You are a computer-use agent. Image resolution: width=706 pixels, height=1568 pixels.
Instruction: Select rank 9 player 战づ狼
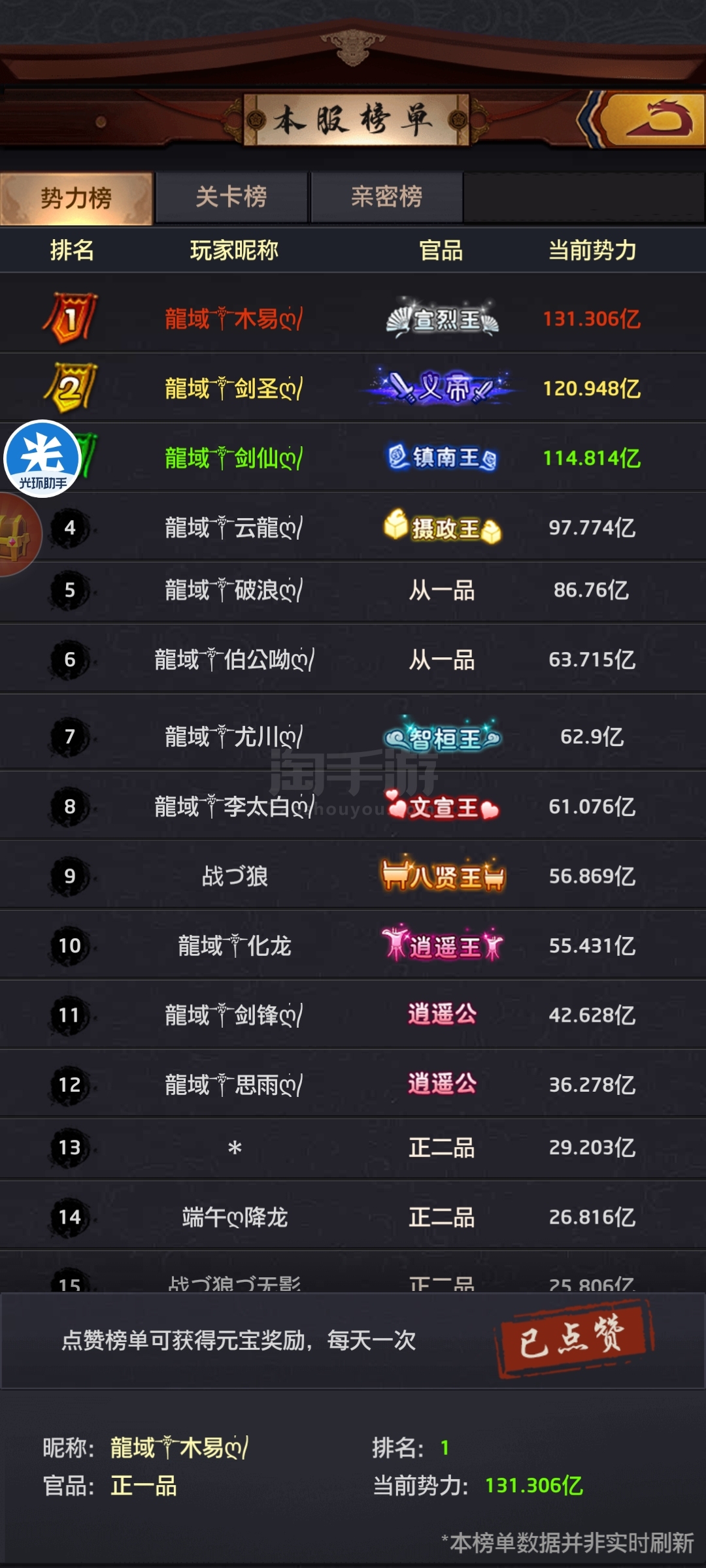234,876
